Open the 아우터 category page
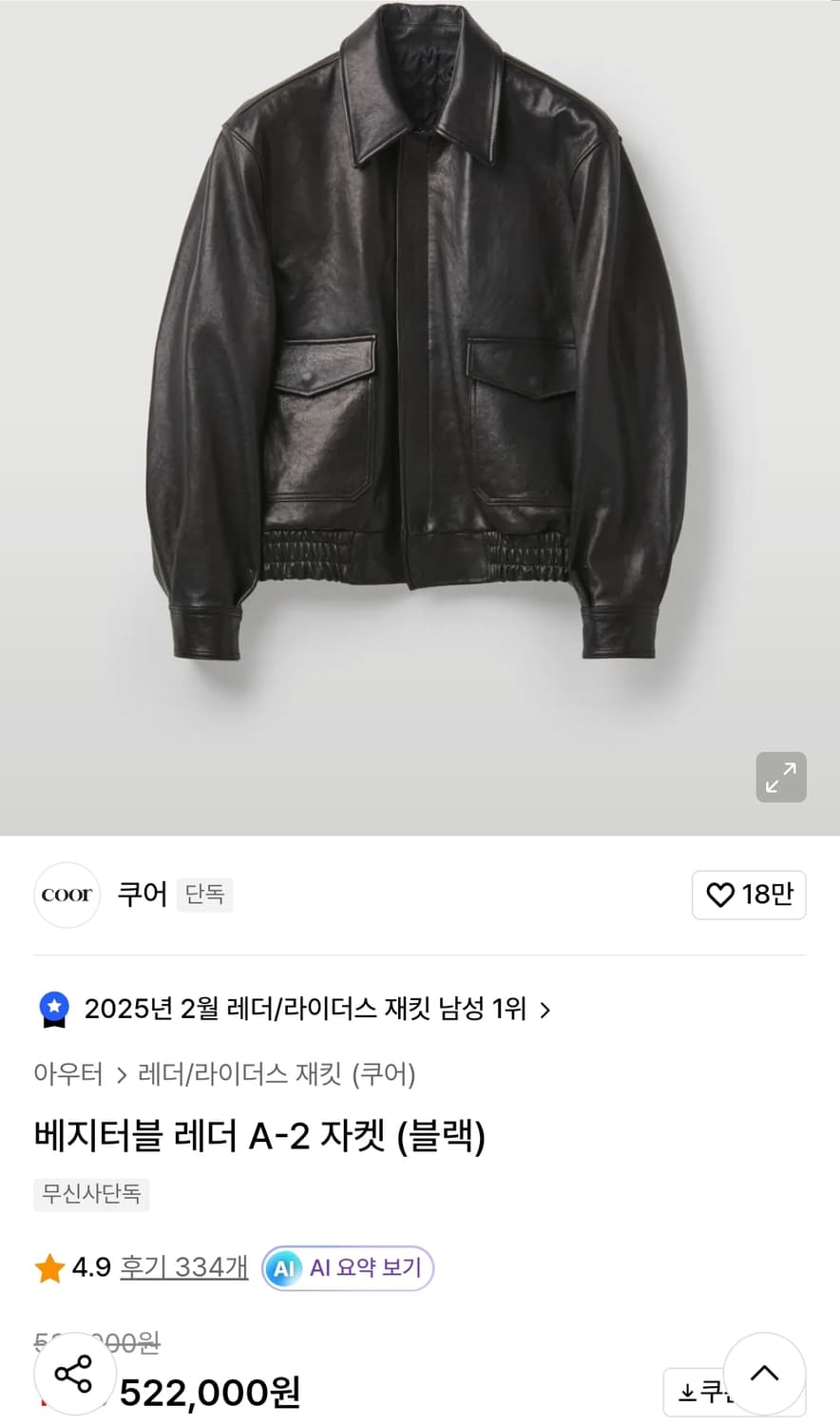The height and width of the screenshot is (1426, 840). [68, 1074]
